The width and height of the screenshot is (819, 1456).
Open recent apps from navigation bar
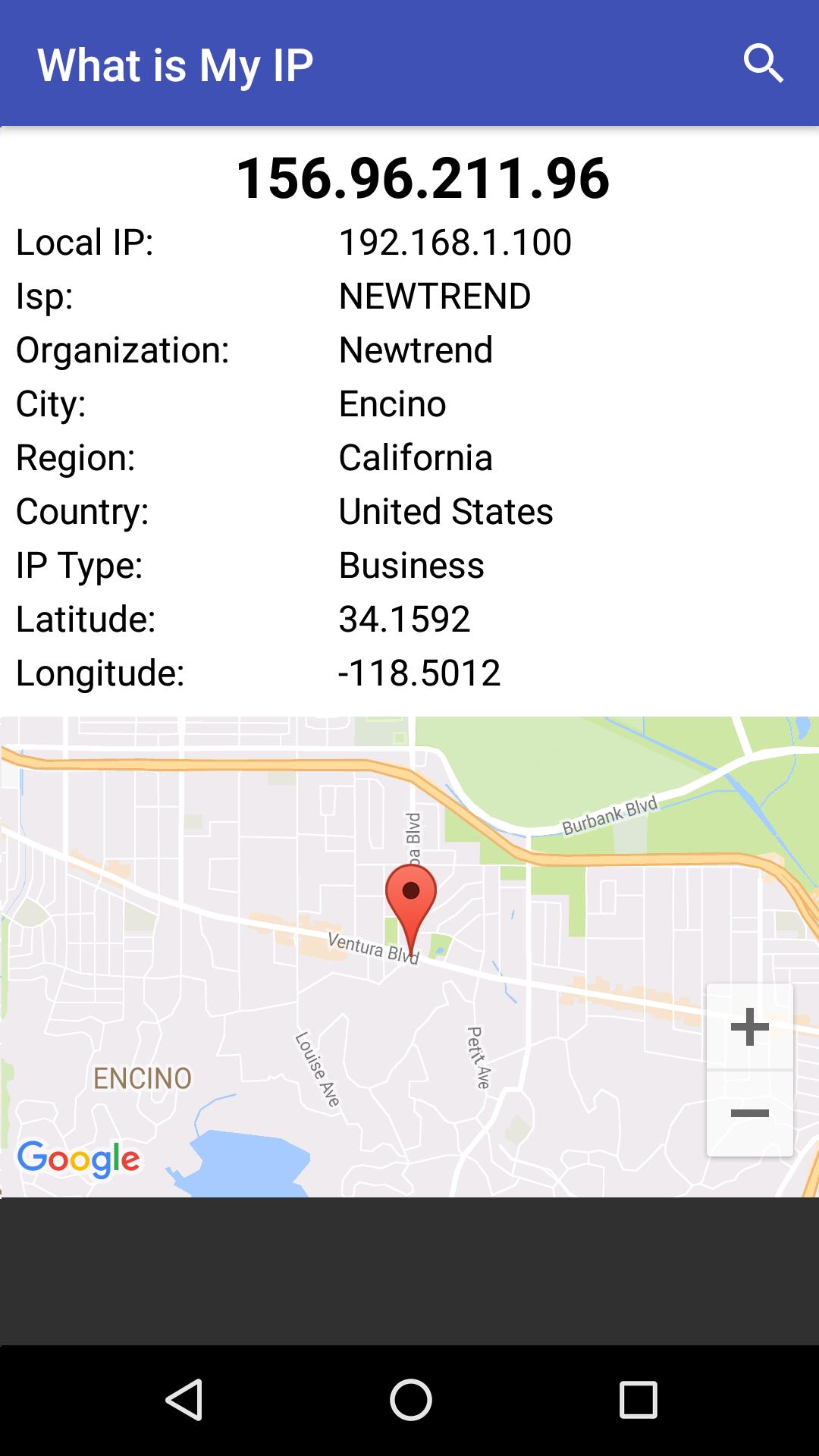point(638,1399)
